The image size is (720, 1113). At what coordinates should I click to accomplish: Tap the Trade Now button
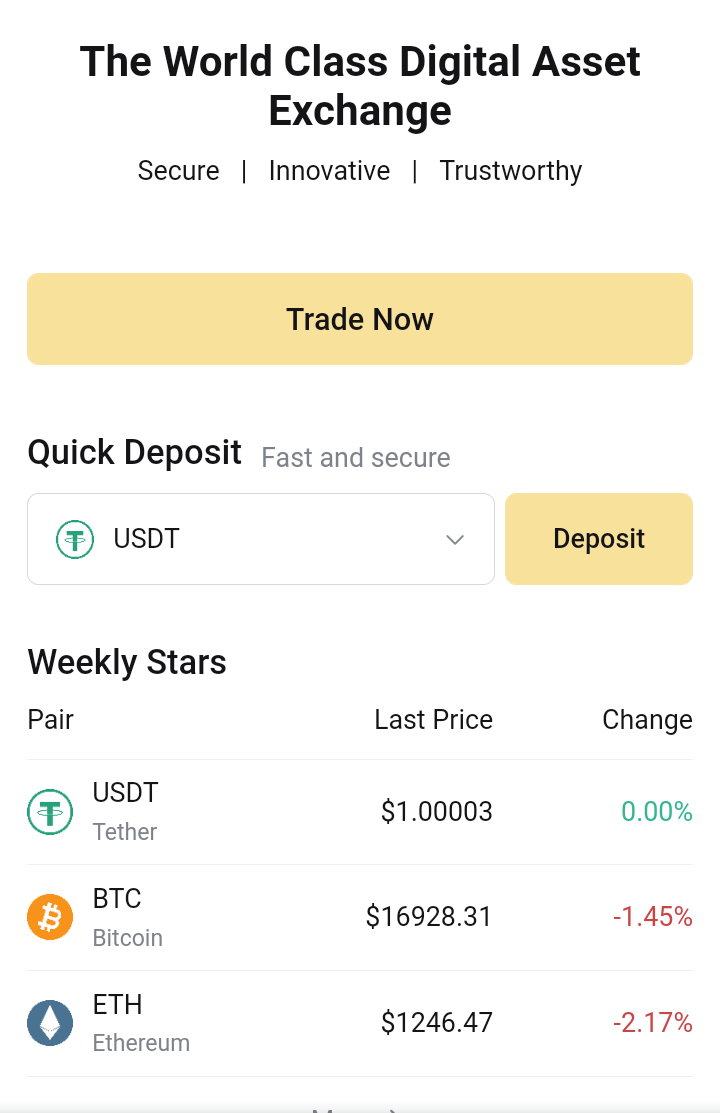[x=360, y=319]
